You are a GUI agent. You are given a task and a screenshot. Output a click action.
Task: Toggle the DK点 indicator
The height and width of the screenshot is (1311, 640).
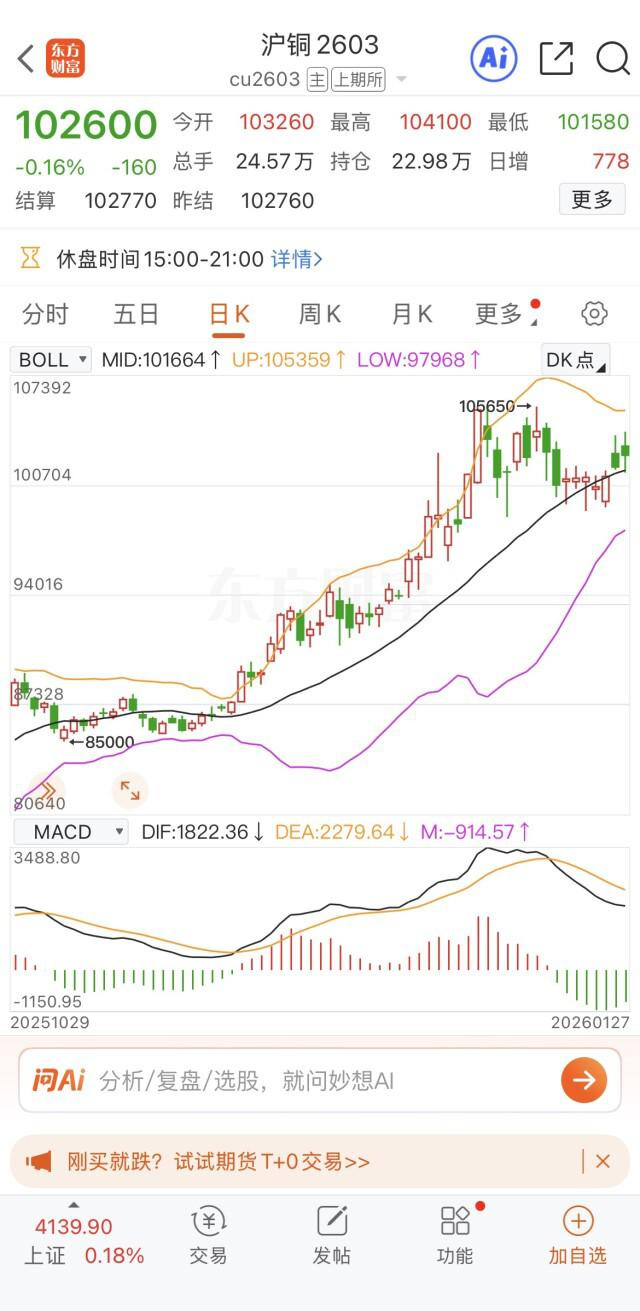tap(575, 360)
